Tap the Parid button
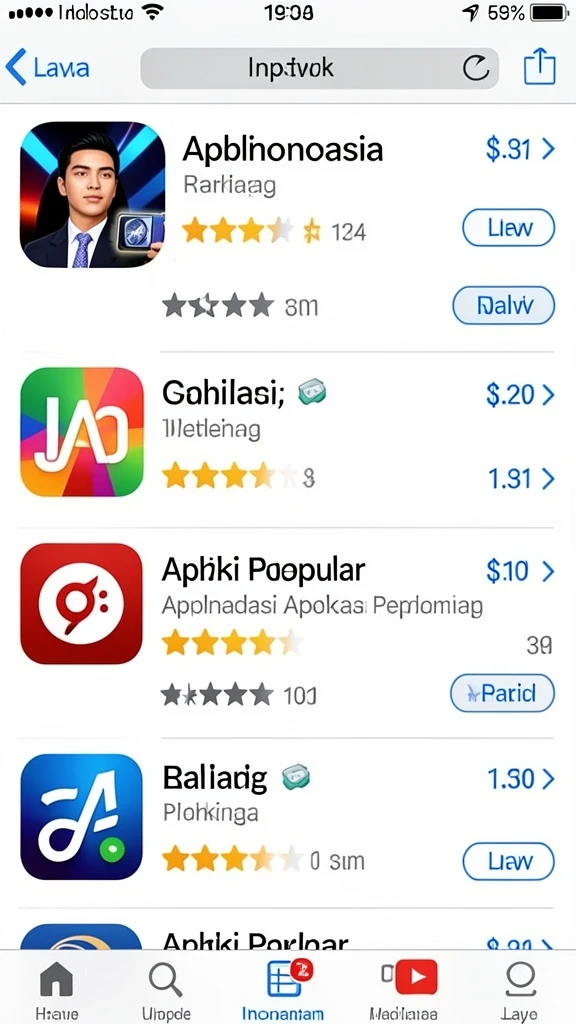 pyautogui.click(x=502, y=693)
